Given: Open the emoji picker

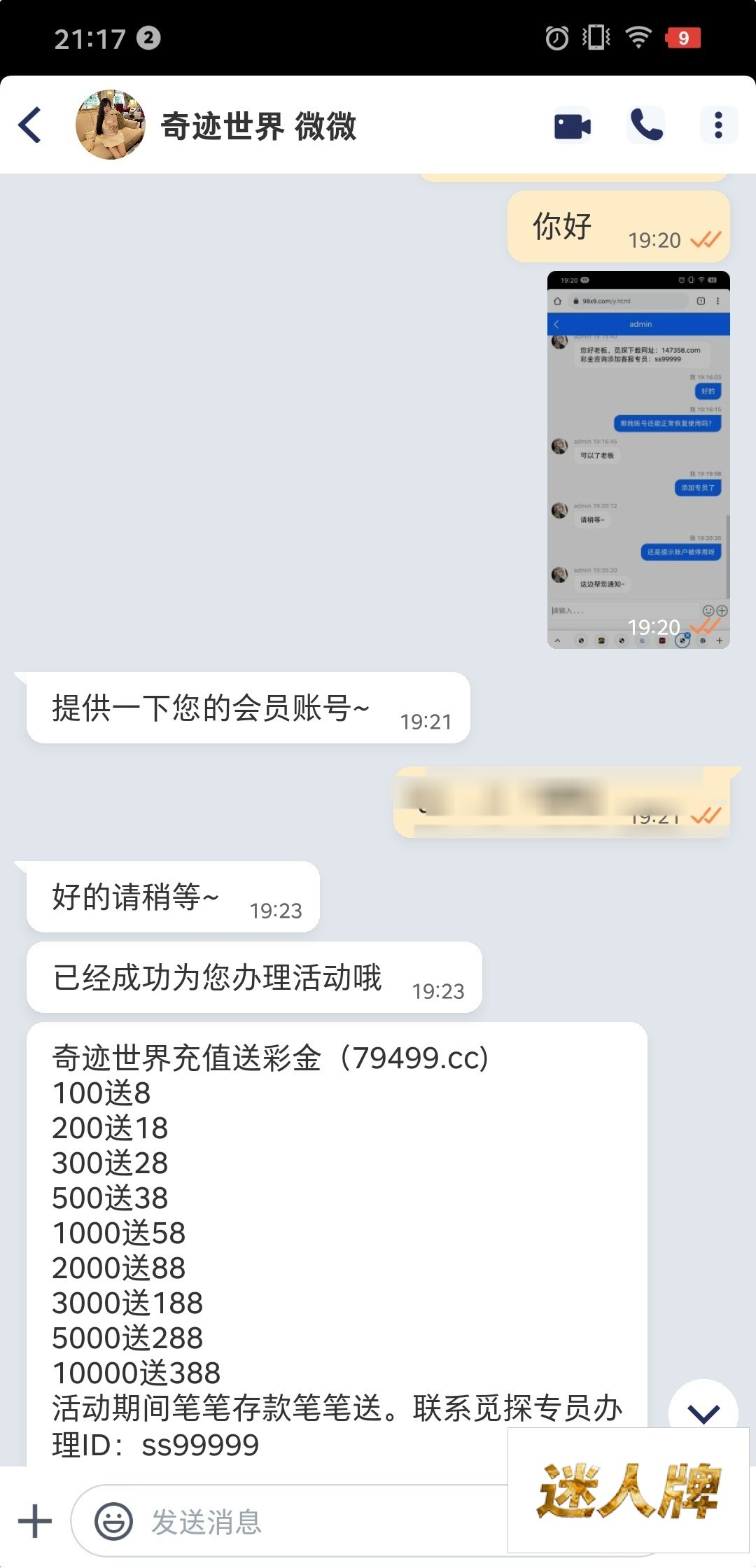Looking at the screenshot, I should [x=113, y=1521].
